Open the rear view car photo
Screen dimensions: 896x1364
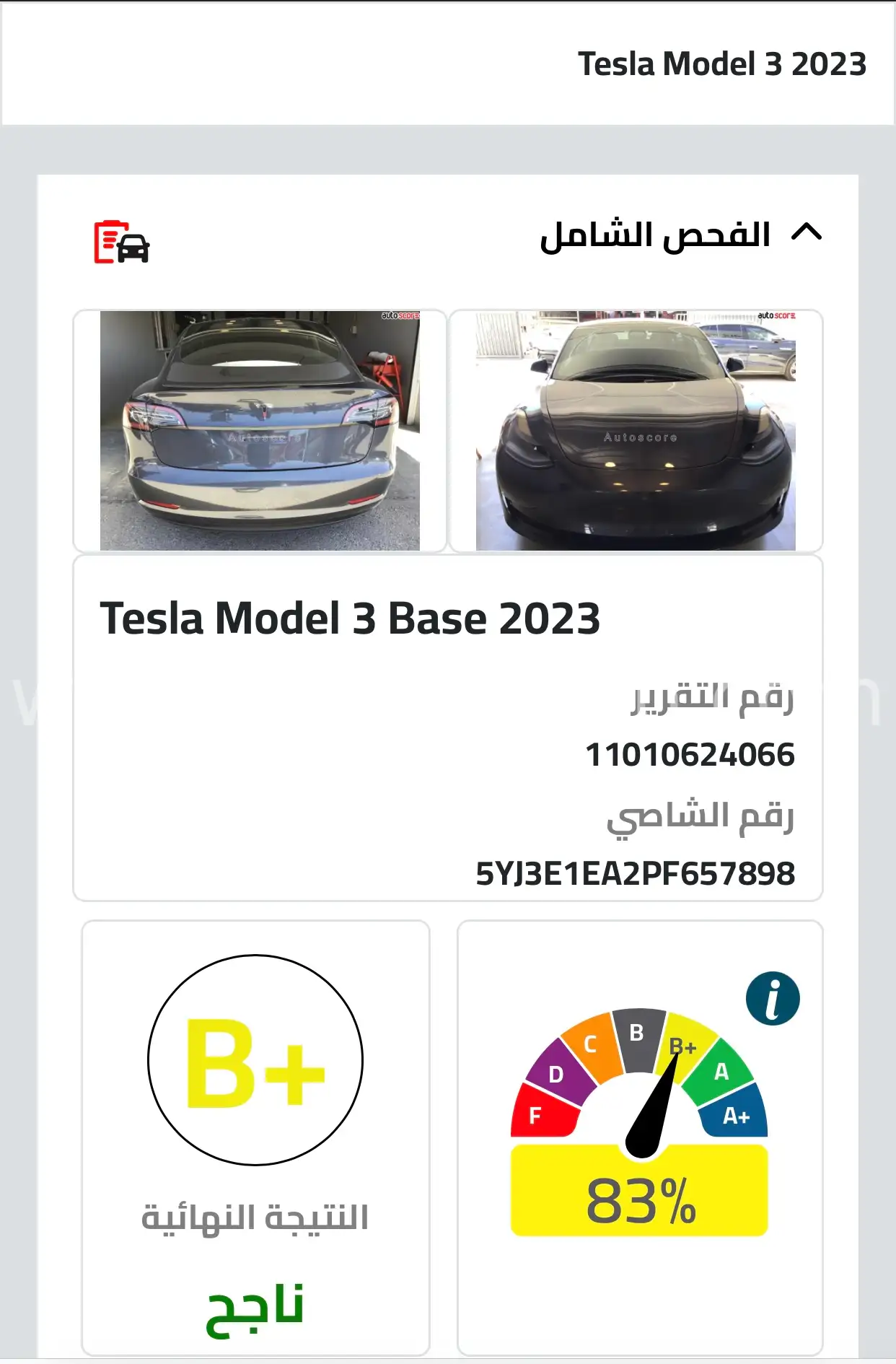click(260, 431)
